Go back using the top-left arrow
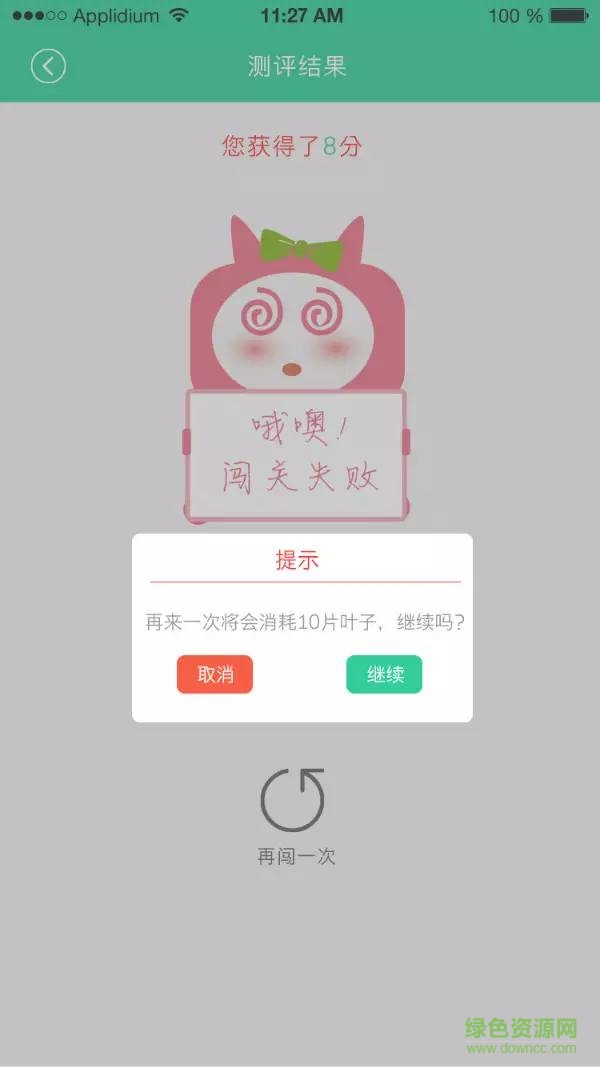Image resolution: width=600 pixels, height=1067 pixels. coord(48,66)
